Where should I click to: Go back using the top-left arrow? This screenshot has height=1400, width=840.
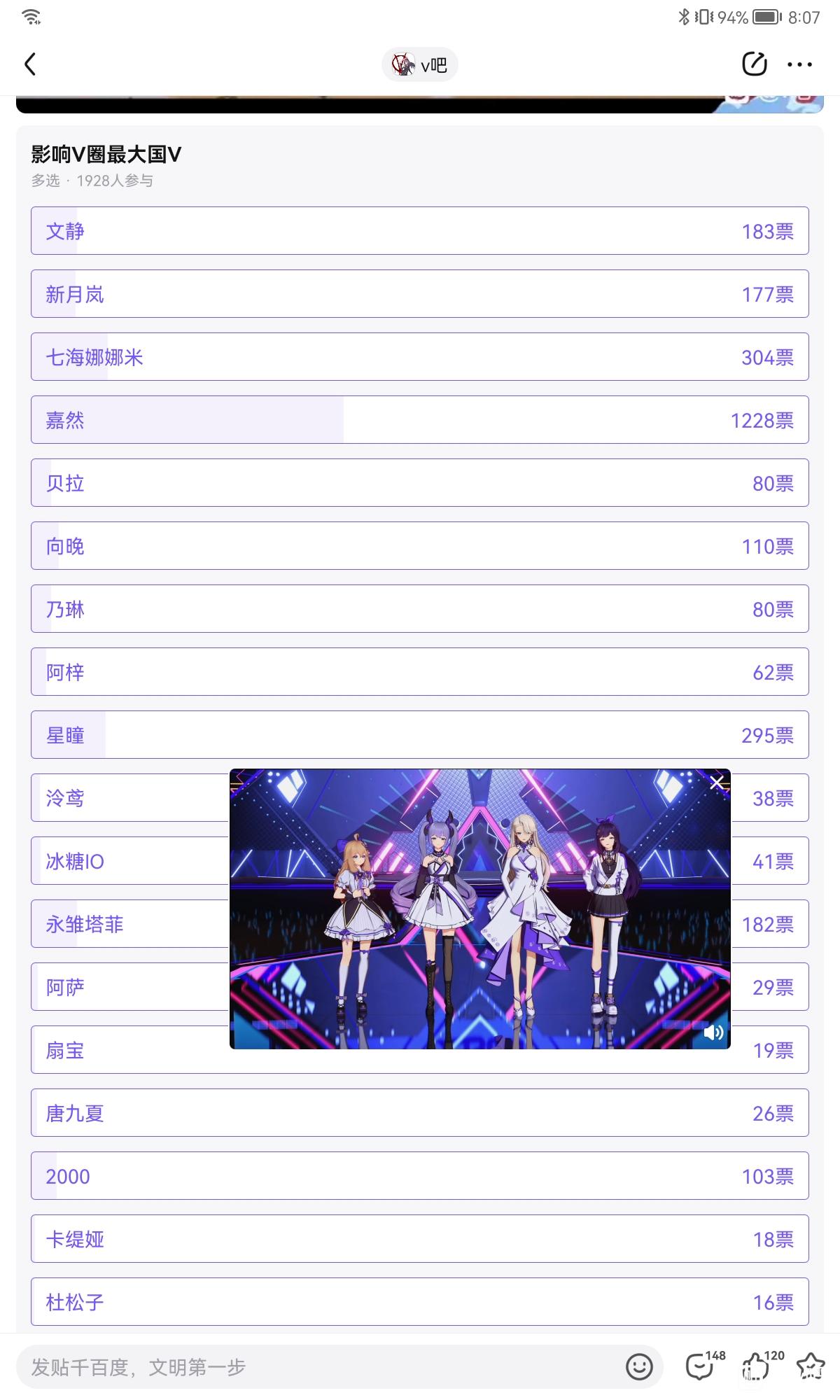pyautogui.click(x=30, y=64)
